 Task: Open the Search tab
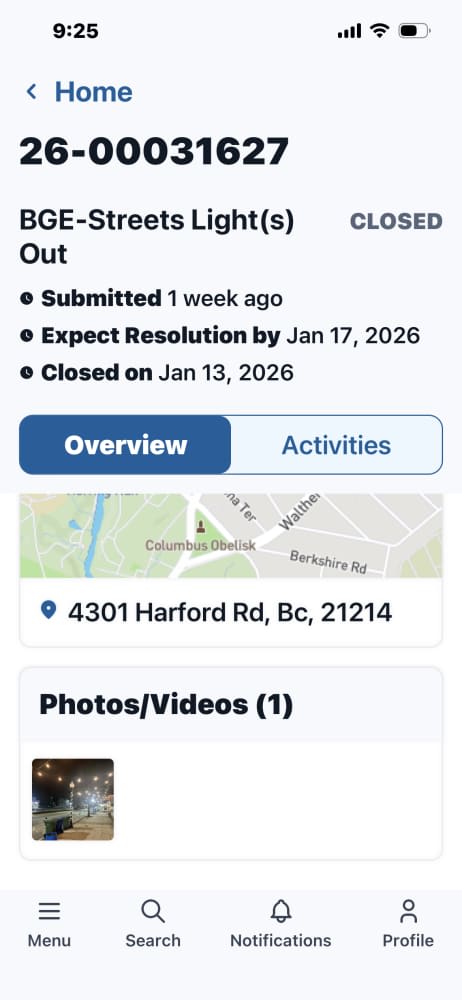(x=153, y=923)
